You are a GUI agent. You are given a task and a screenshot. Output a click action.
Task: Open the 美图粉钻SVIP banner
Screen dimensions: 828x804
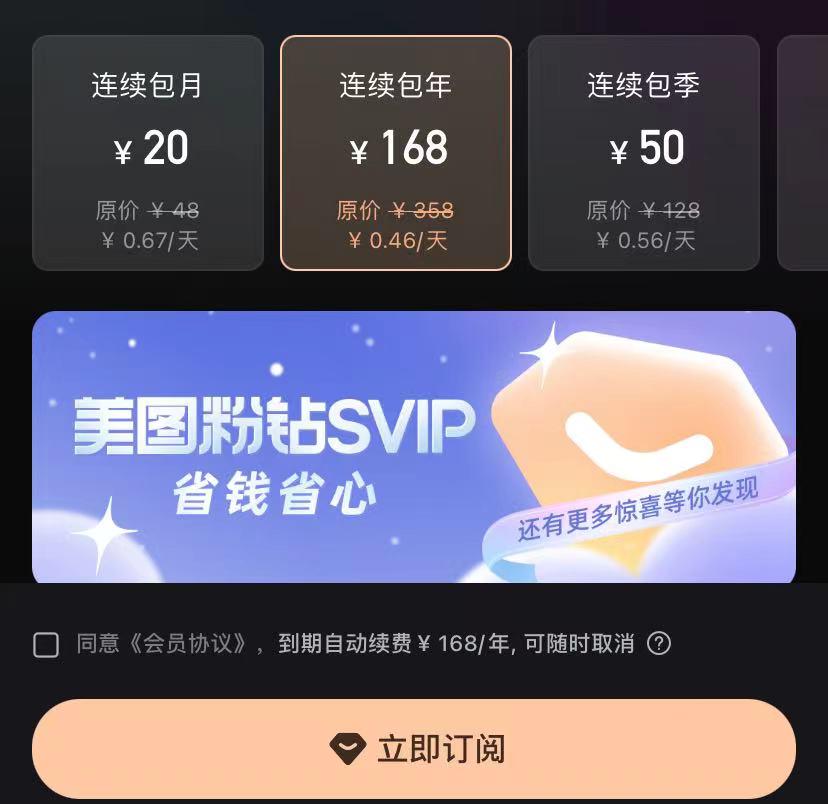(414, 447)
